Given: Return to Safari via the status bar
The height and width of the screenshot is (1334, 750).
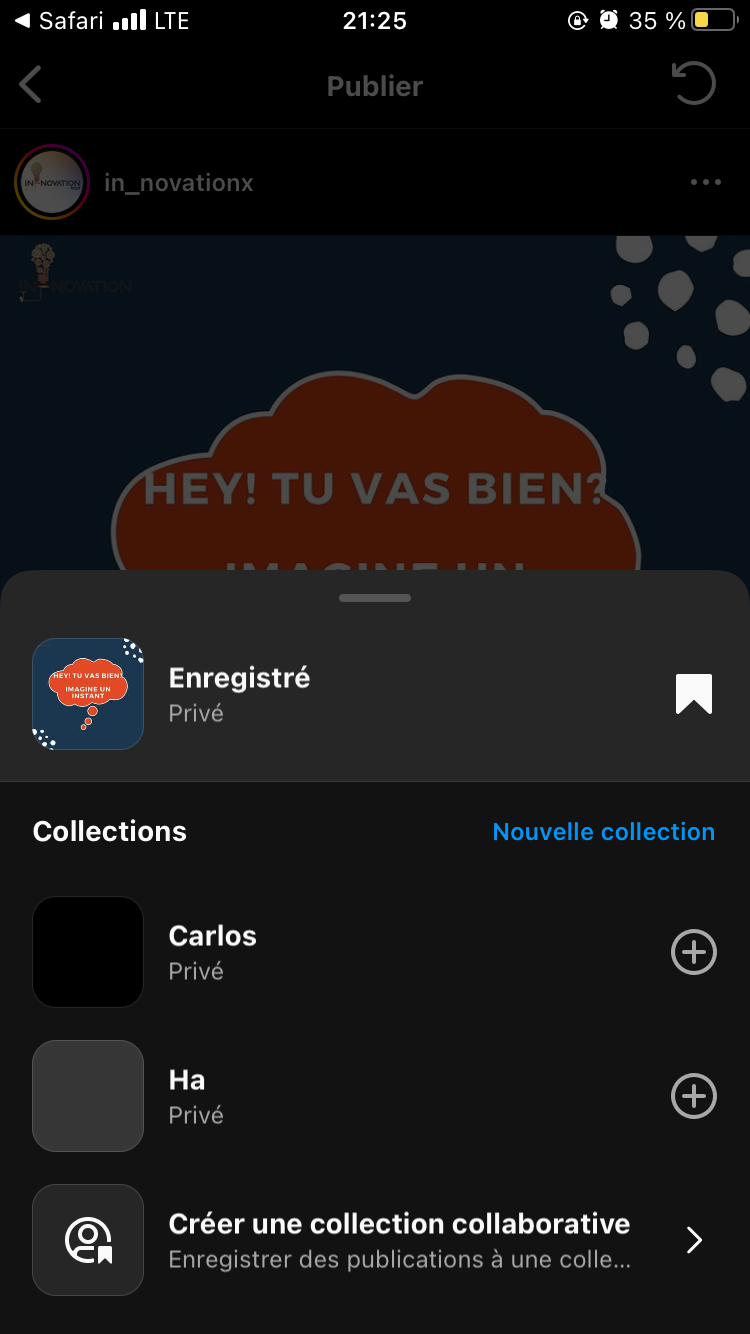Looking at the screenshot, I should click(x=58, y=21).
